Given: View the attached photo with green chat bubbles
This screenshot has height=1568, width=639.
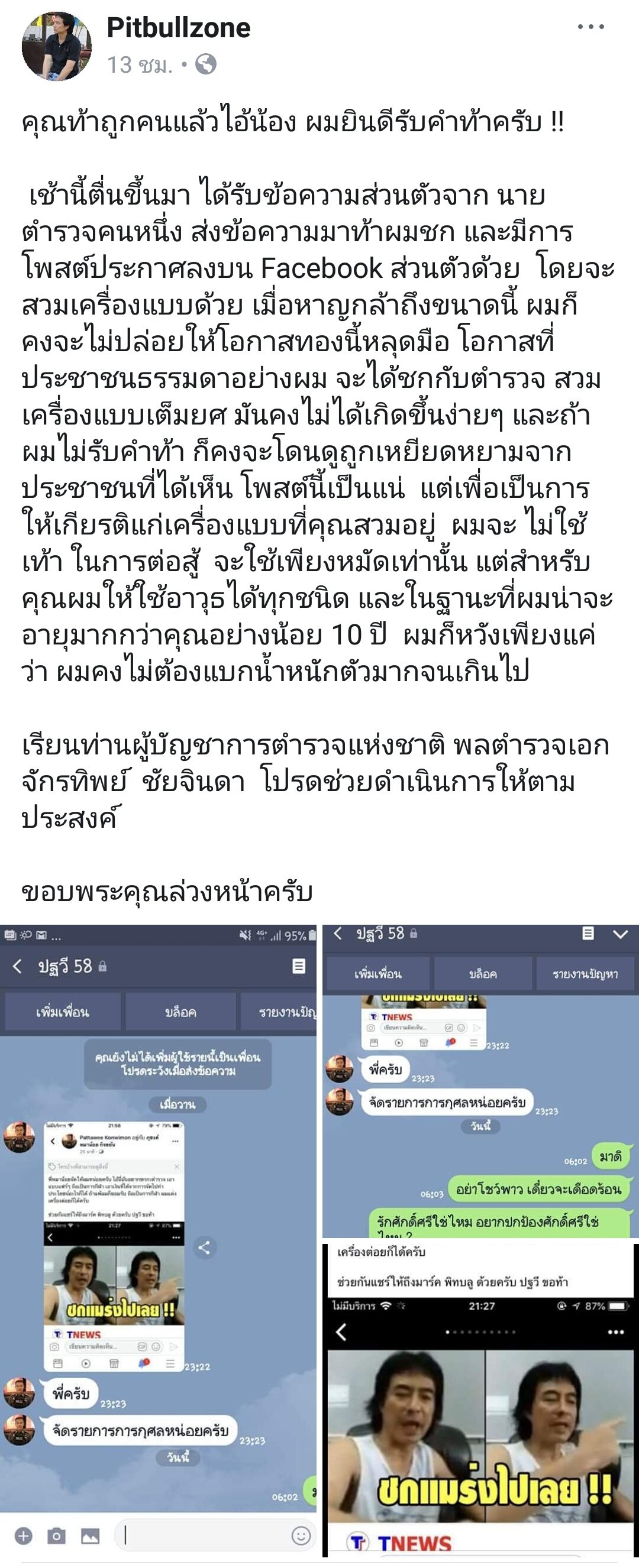Looking at the screenshot, I should point(480,1080).
